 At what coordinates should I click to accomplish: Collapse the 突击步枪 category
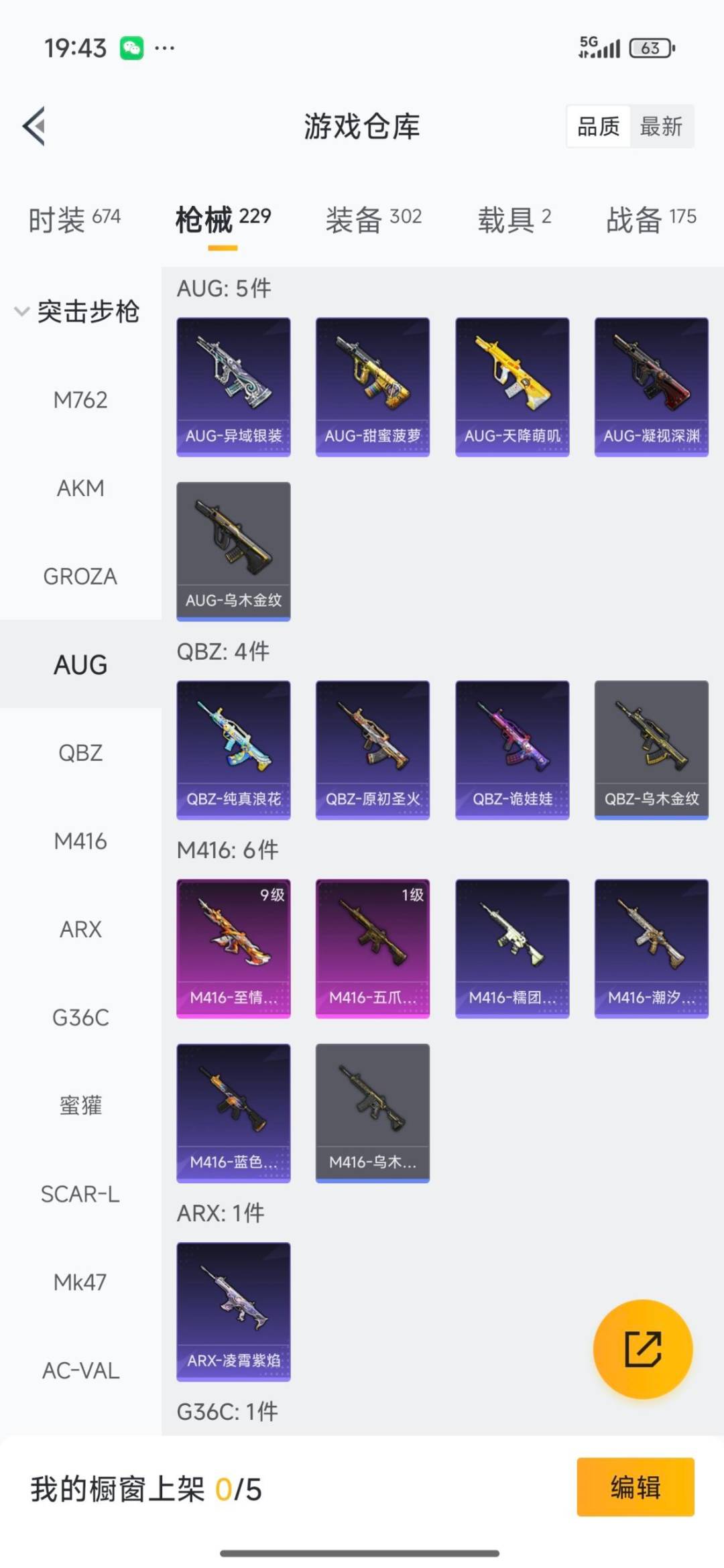pyautogui.click(x=77, y=311)
